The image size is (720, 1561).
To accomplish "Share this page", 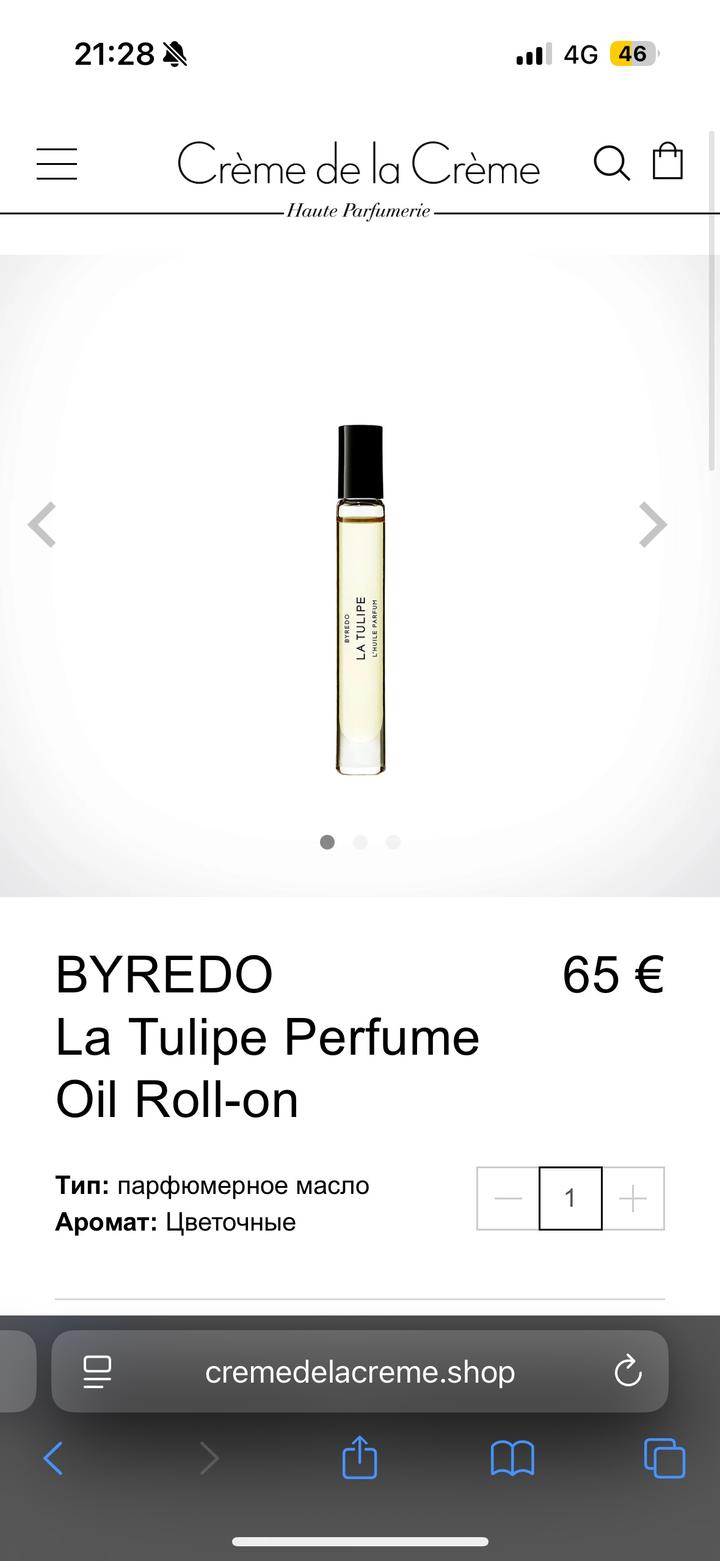I will pos(360,1458).
